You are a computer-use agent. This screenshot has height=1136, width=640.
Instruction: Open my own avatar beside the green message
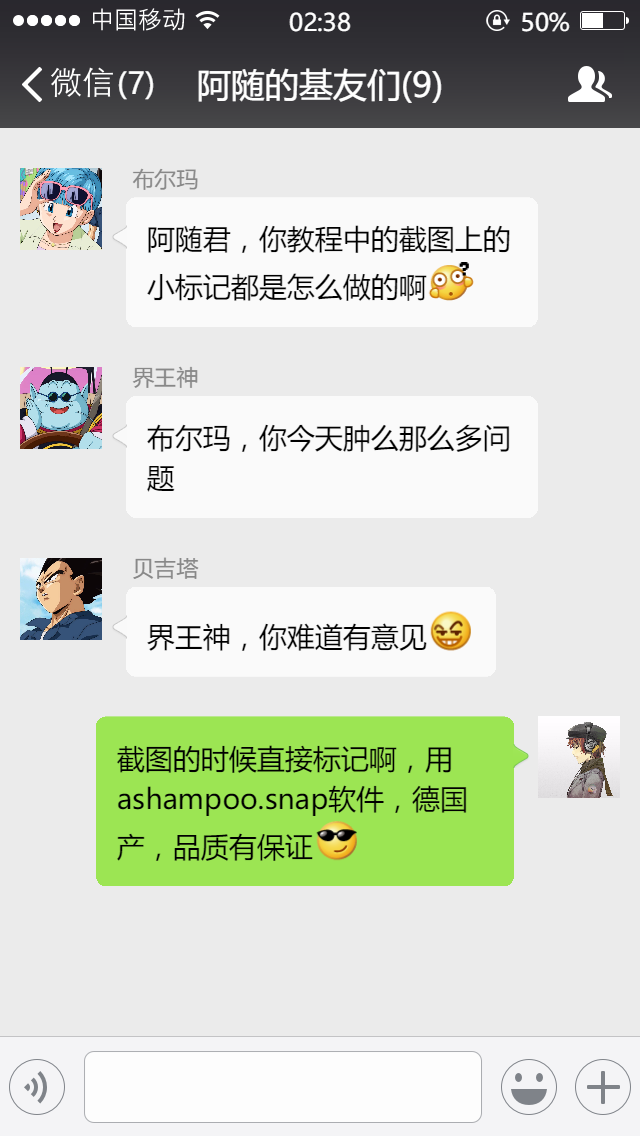(x=578, y=757)
